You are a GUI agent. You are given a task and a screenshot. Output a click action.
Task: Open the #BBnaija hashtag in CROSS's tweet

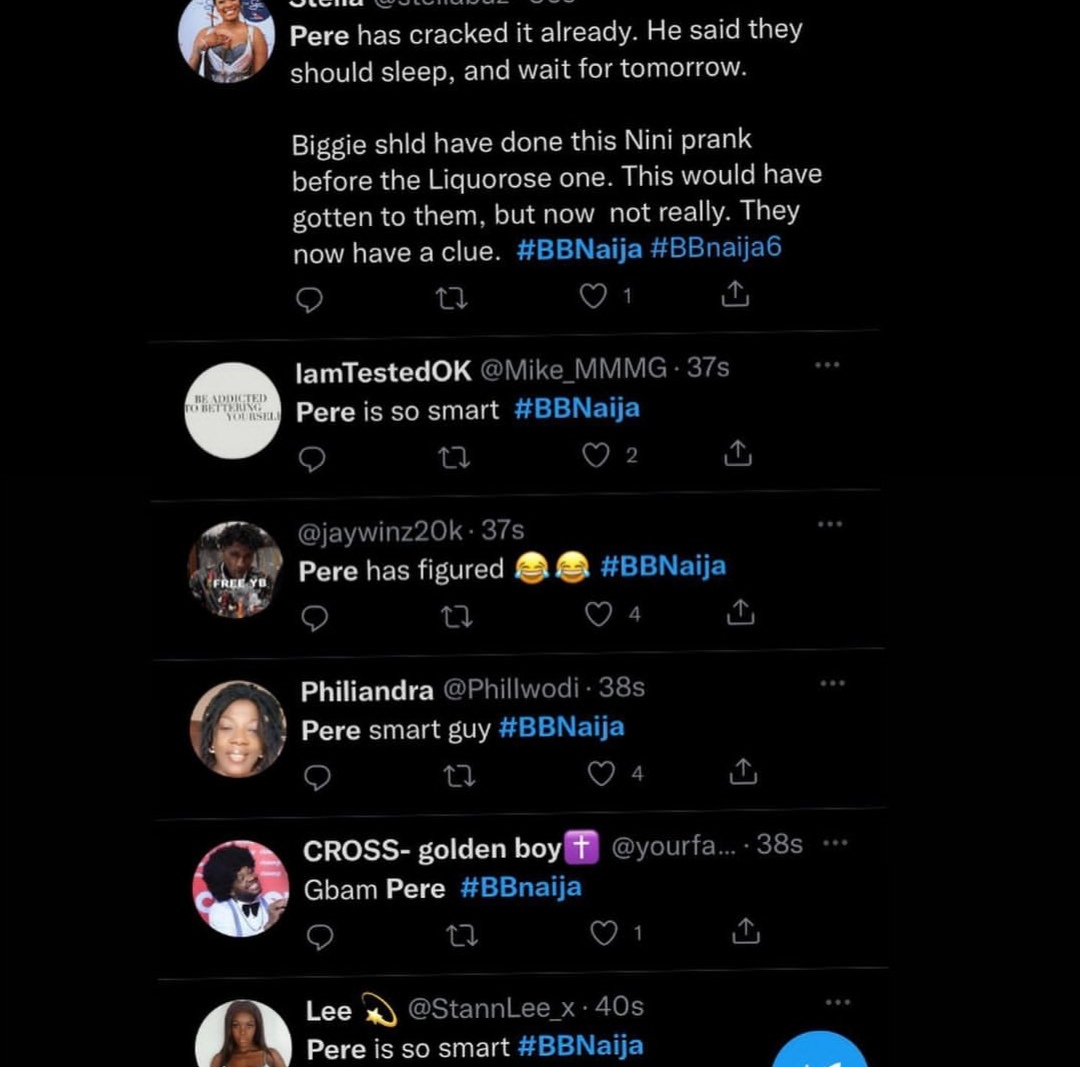[521, 888]
